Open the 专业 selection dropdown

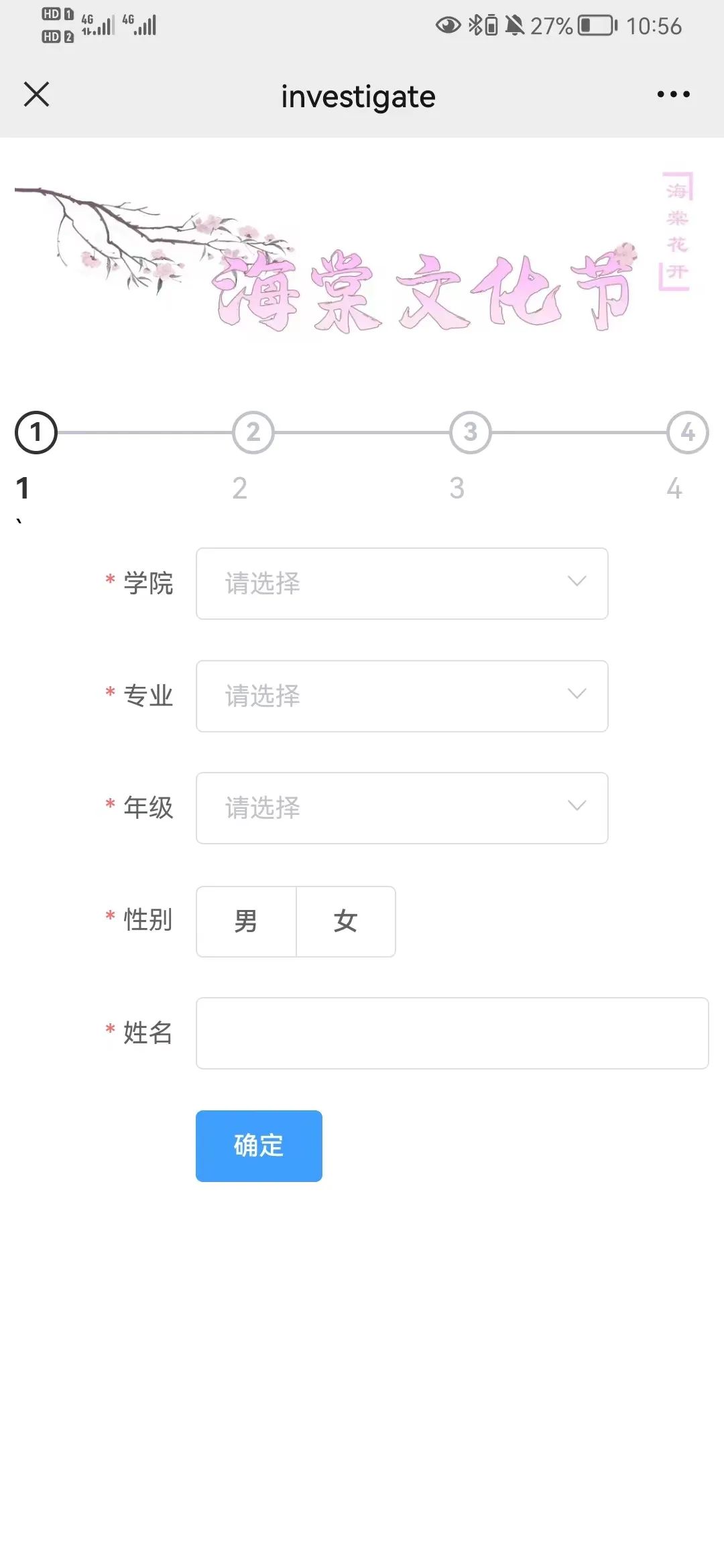coord(402,696)
